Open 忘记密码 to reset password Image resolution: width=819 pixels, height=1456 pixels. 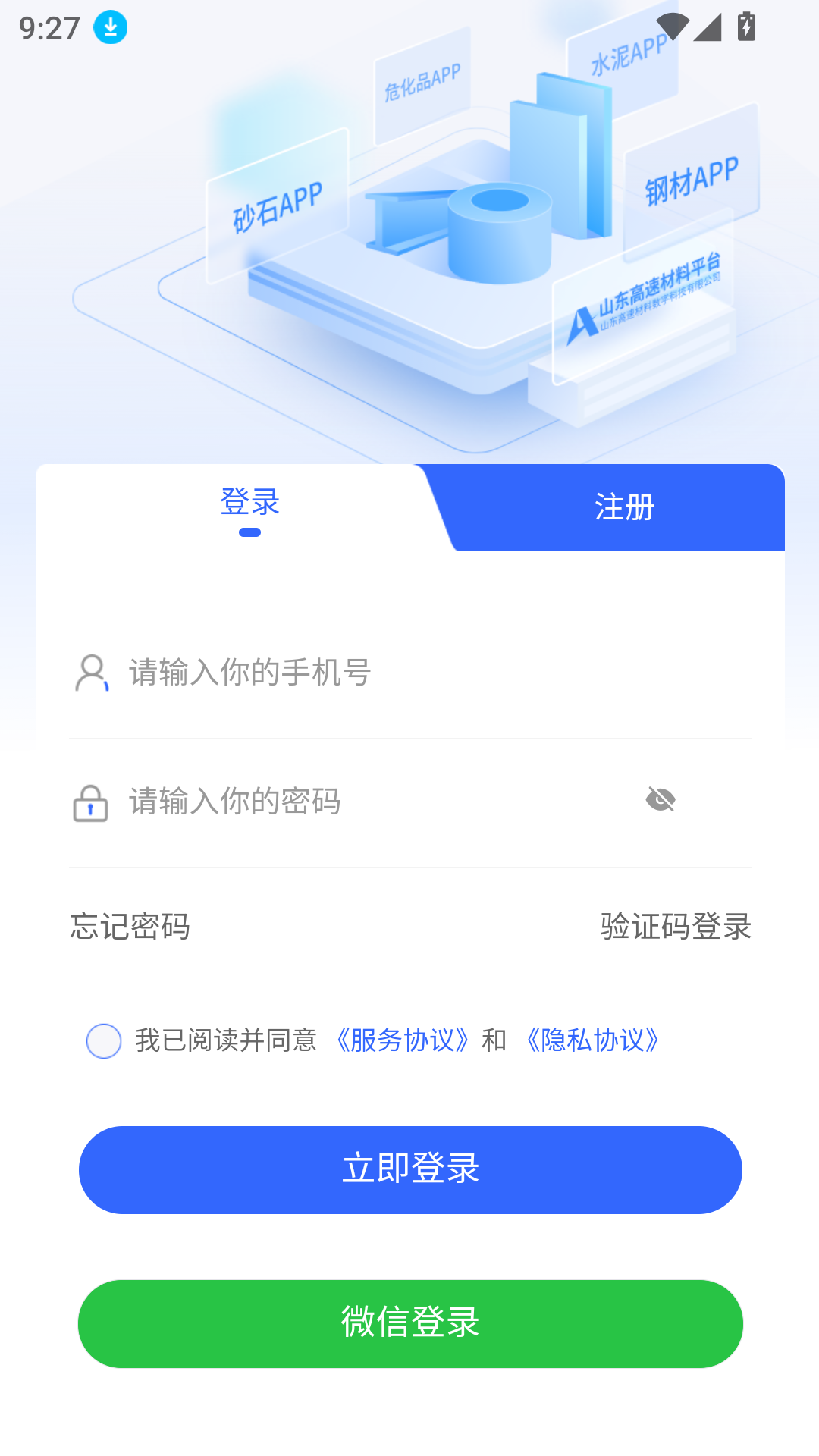coord(129,927)
